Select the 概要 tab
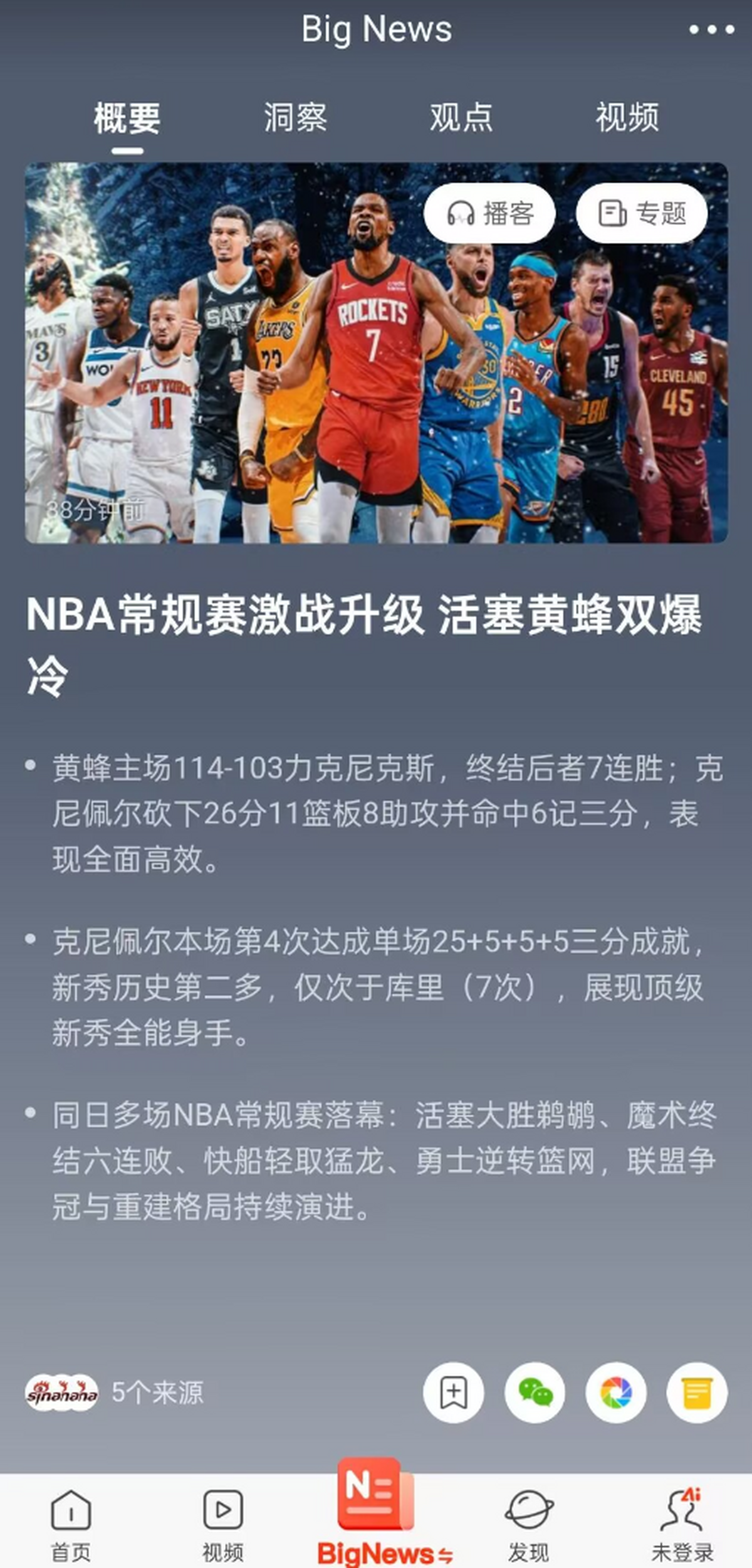The width and height of the screenshot is (752, 1568). coord(127,119)
